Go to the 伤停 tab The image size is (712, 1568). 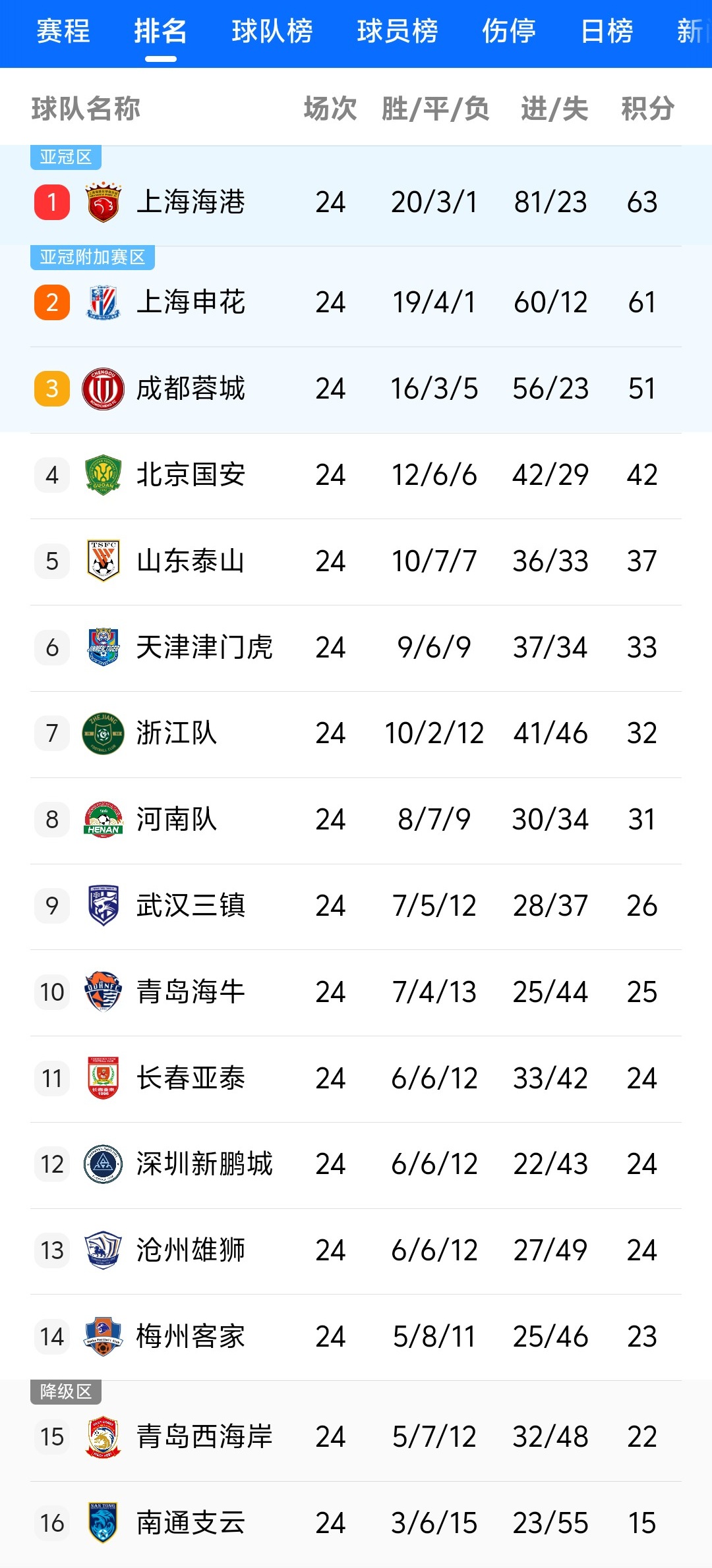click(x=508, y=31)
